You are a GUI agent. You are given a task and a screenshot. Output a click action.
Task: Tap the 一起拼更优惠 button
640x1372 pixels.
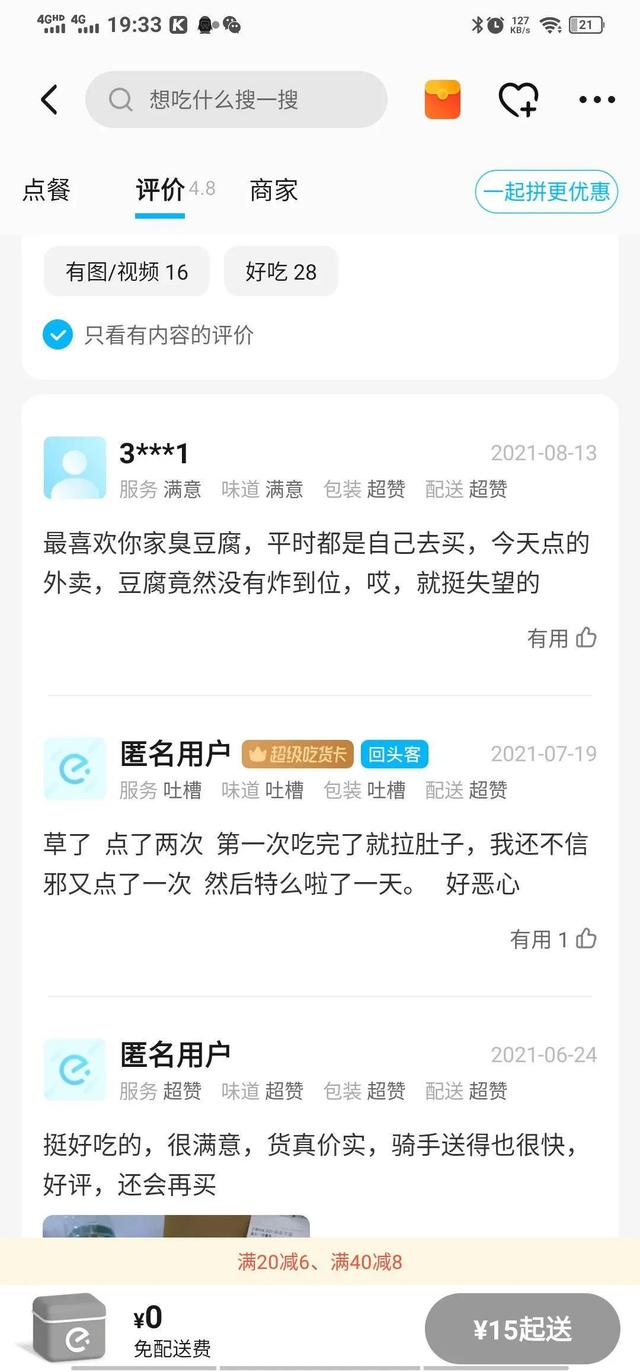tap(546, 192)
